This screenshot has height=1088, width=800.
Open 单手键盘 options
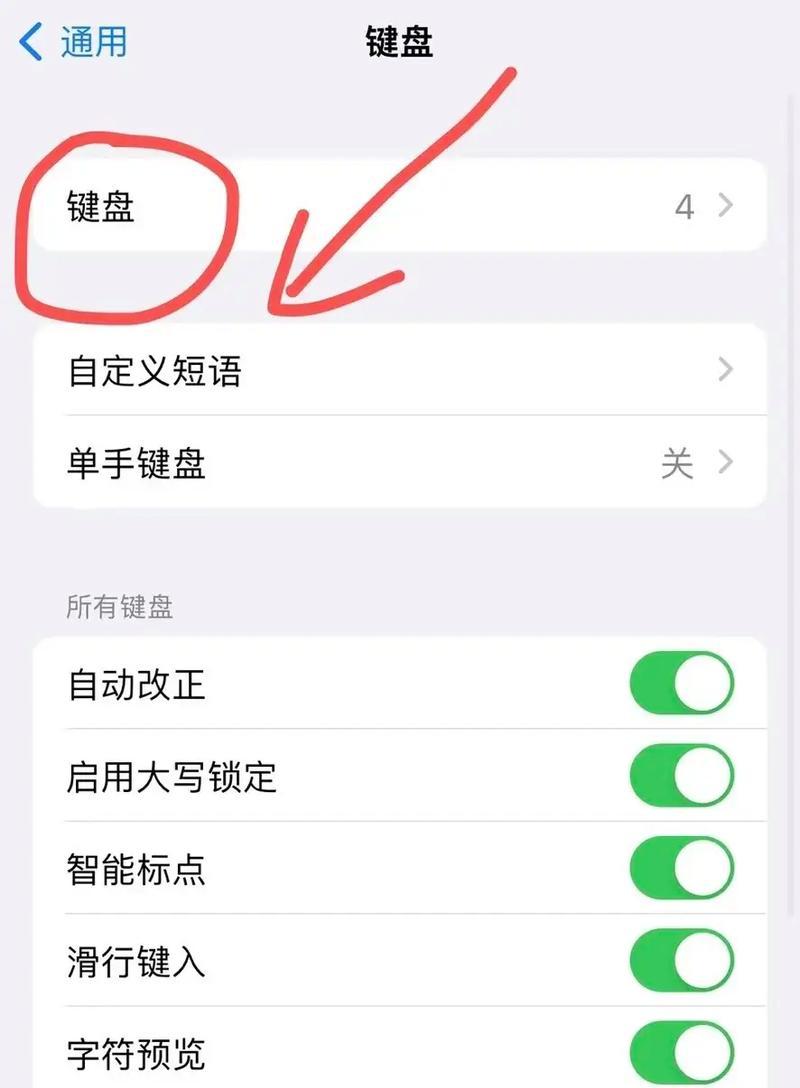[300, 463]
